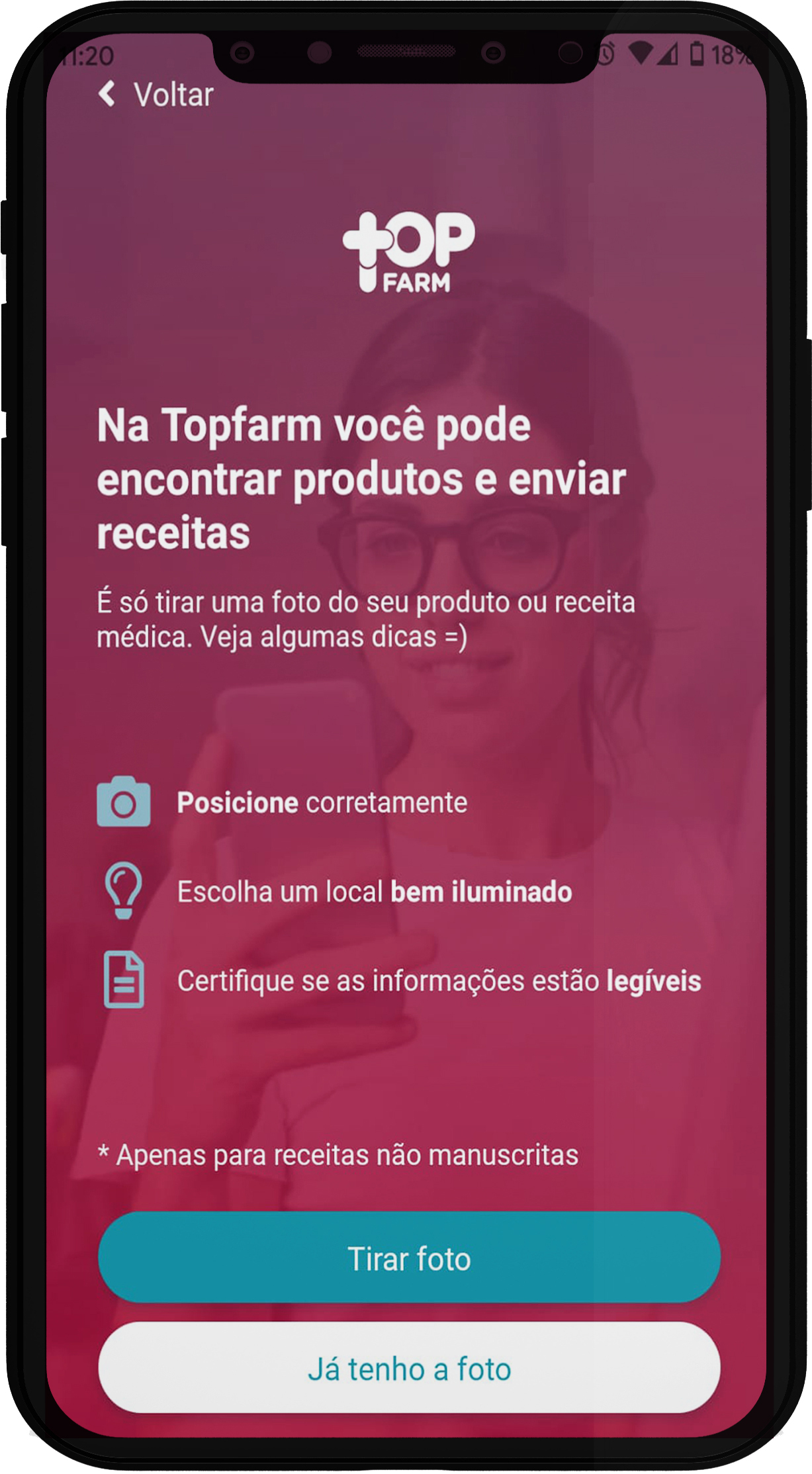Click the lightbulb icon for lighting tip

click(123, 892)
